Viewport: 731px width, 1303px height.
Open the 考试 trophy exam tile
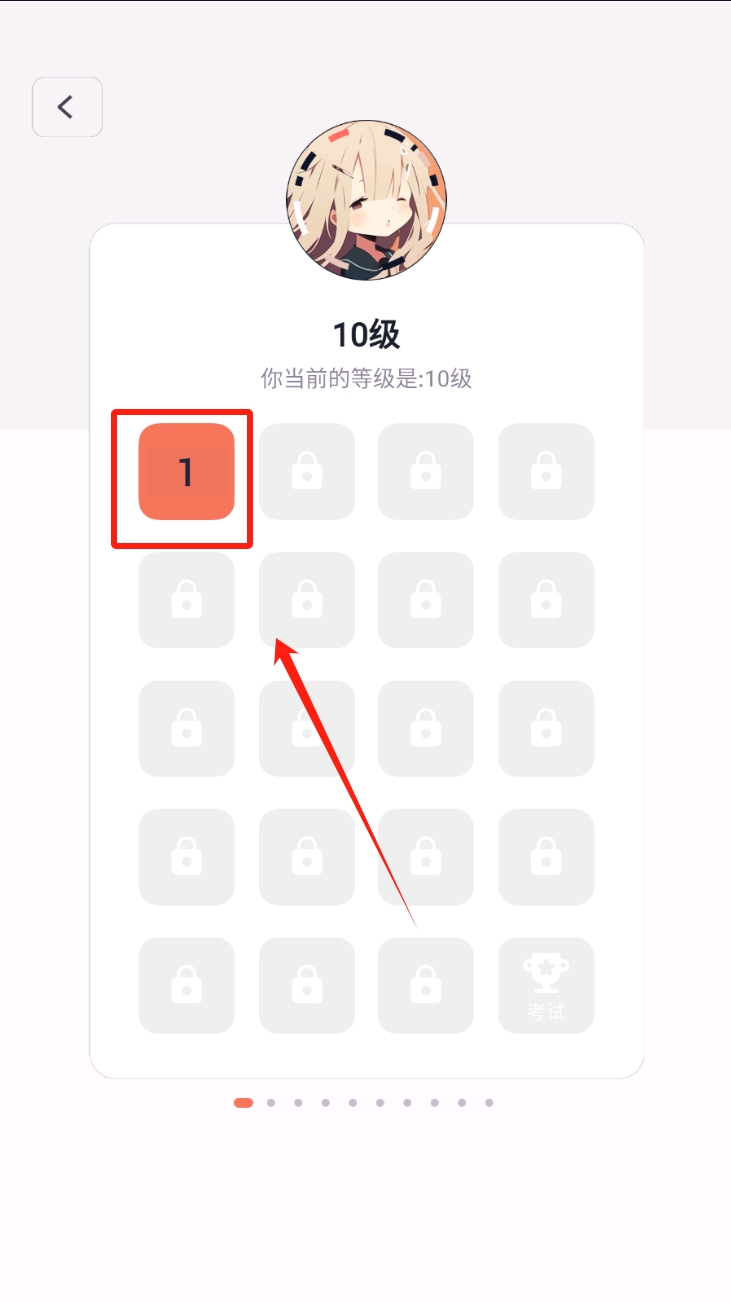tap(546, 985)
